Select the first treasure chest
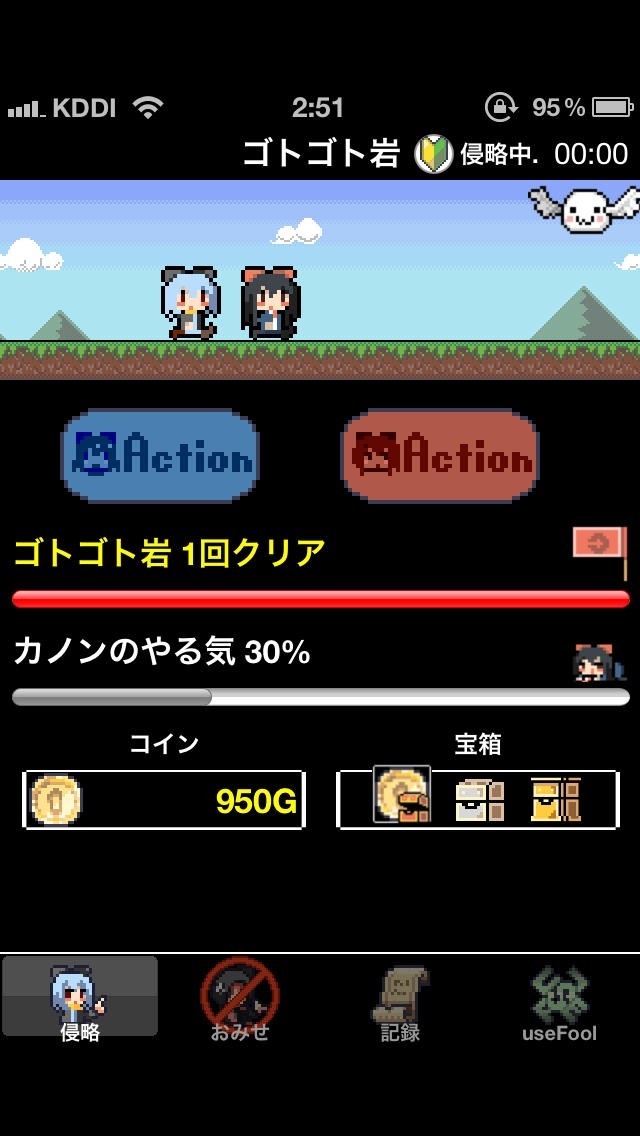640x1136 pixels. (x=402, y=796)
